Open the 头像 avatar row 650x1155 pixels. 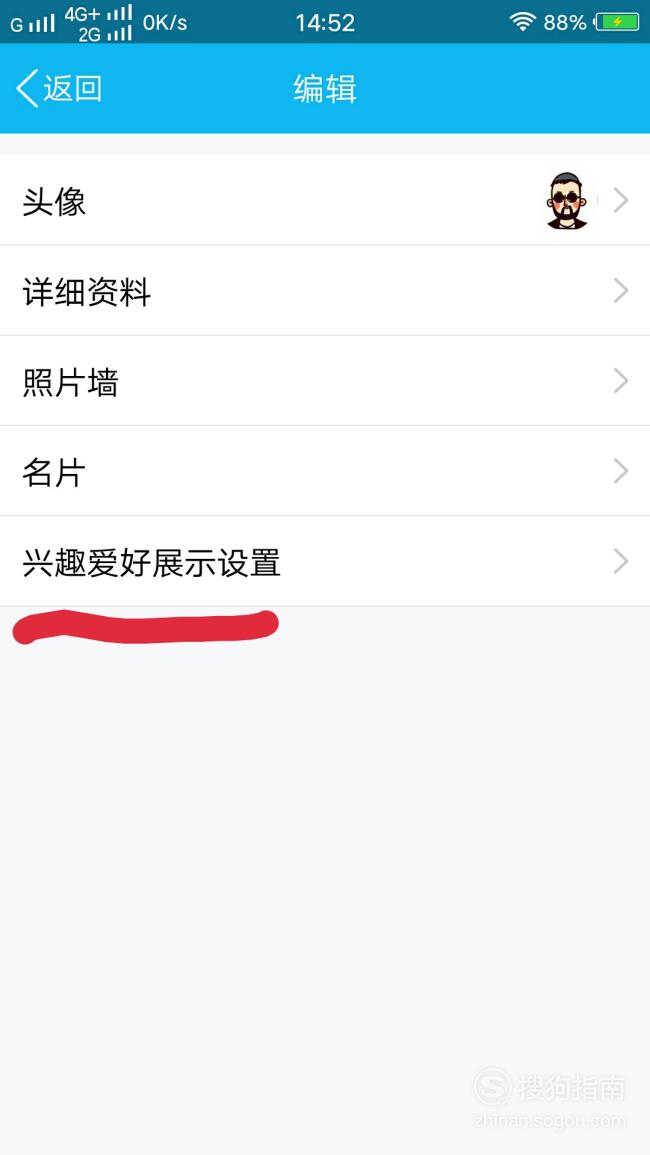pos(325,200)
